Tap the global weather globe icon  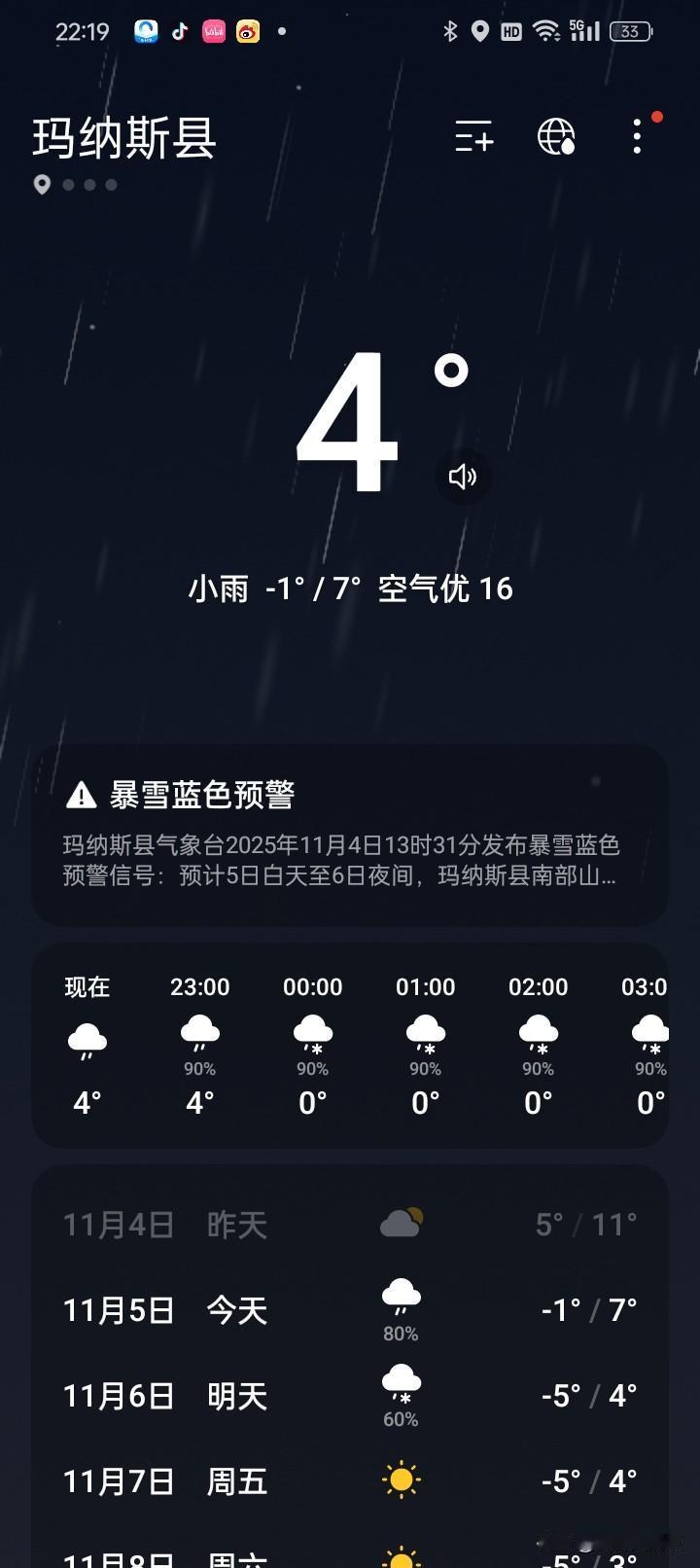557,138
